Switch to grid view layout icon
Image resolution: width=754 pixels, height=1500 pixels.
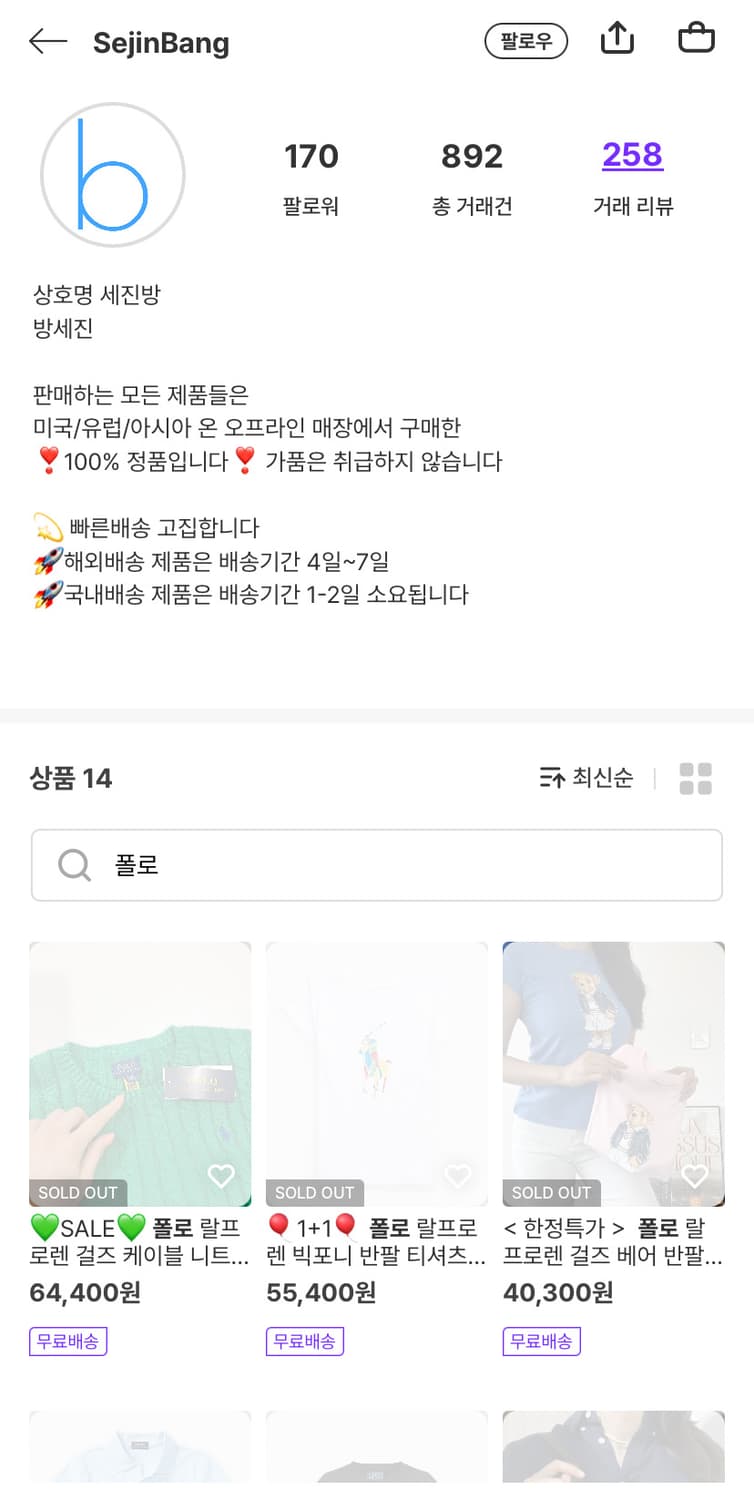(x=696, y=779)
